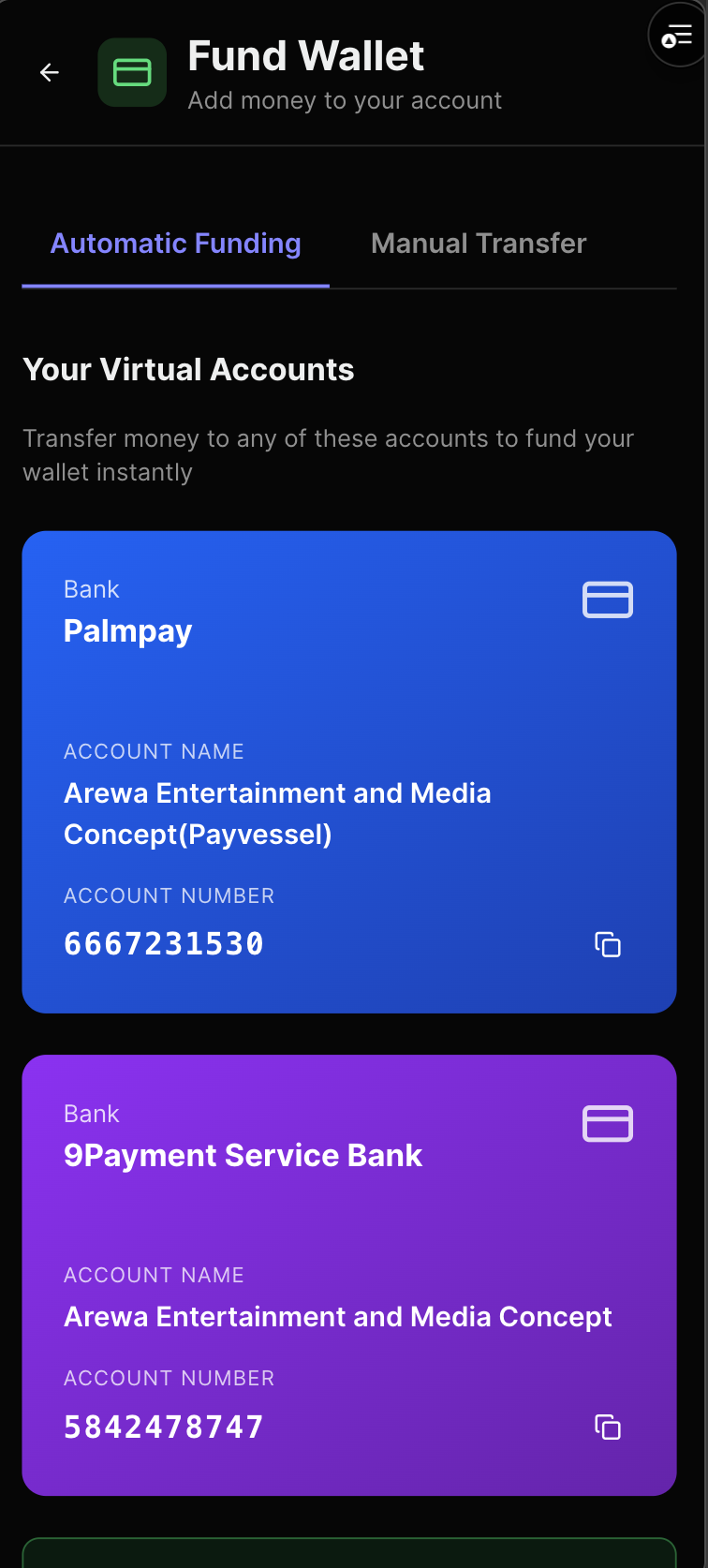
Task: Click the Your Virtual Accounts heading
Action: coord(188,369)
